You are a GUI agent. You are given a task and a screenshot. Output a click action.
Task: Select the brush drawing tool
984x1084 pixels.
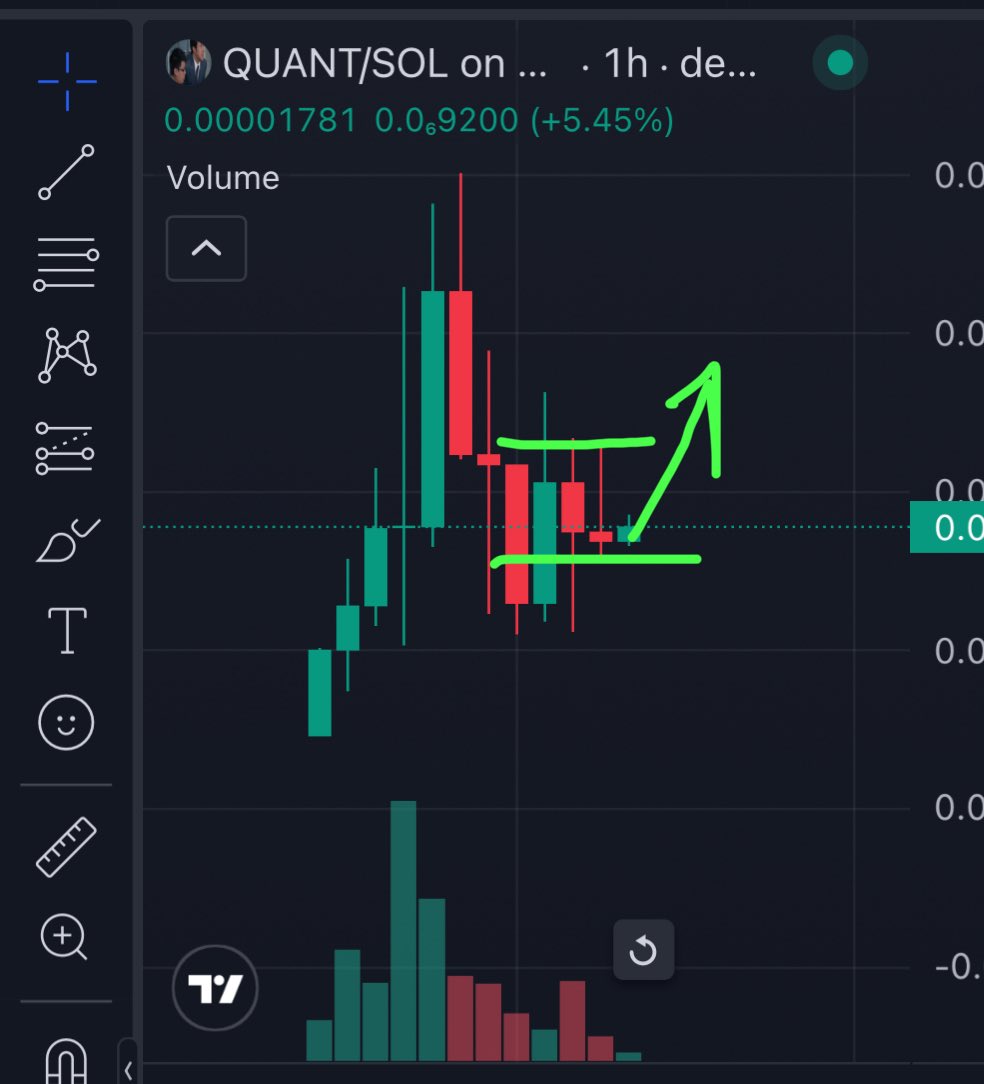click(x=67, y=540)
